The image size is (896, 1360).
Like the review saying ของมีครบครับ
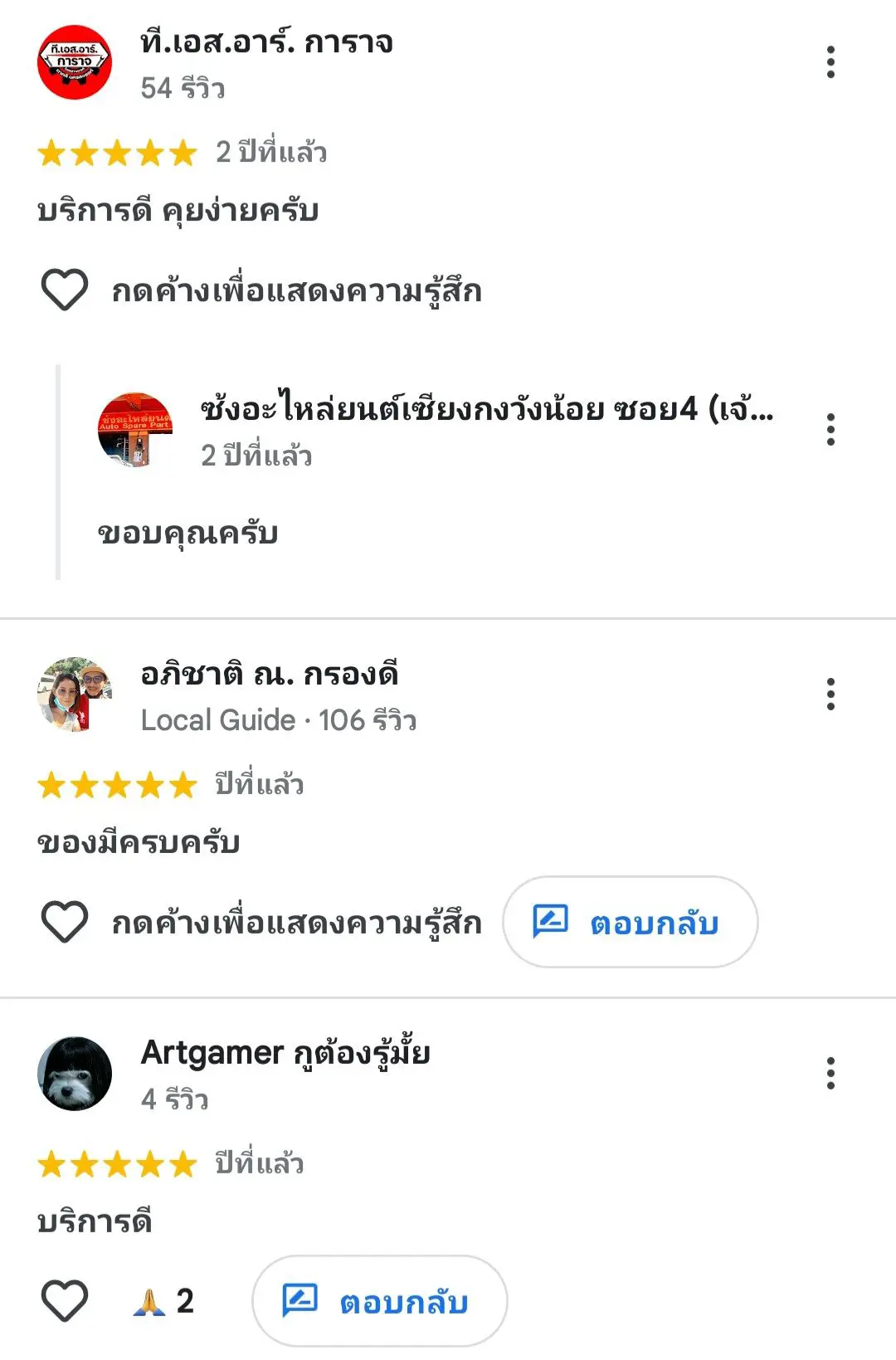coord(65,922)
